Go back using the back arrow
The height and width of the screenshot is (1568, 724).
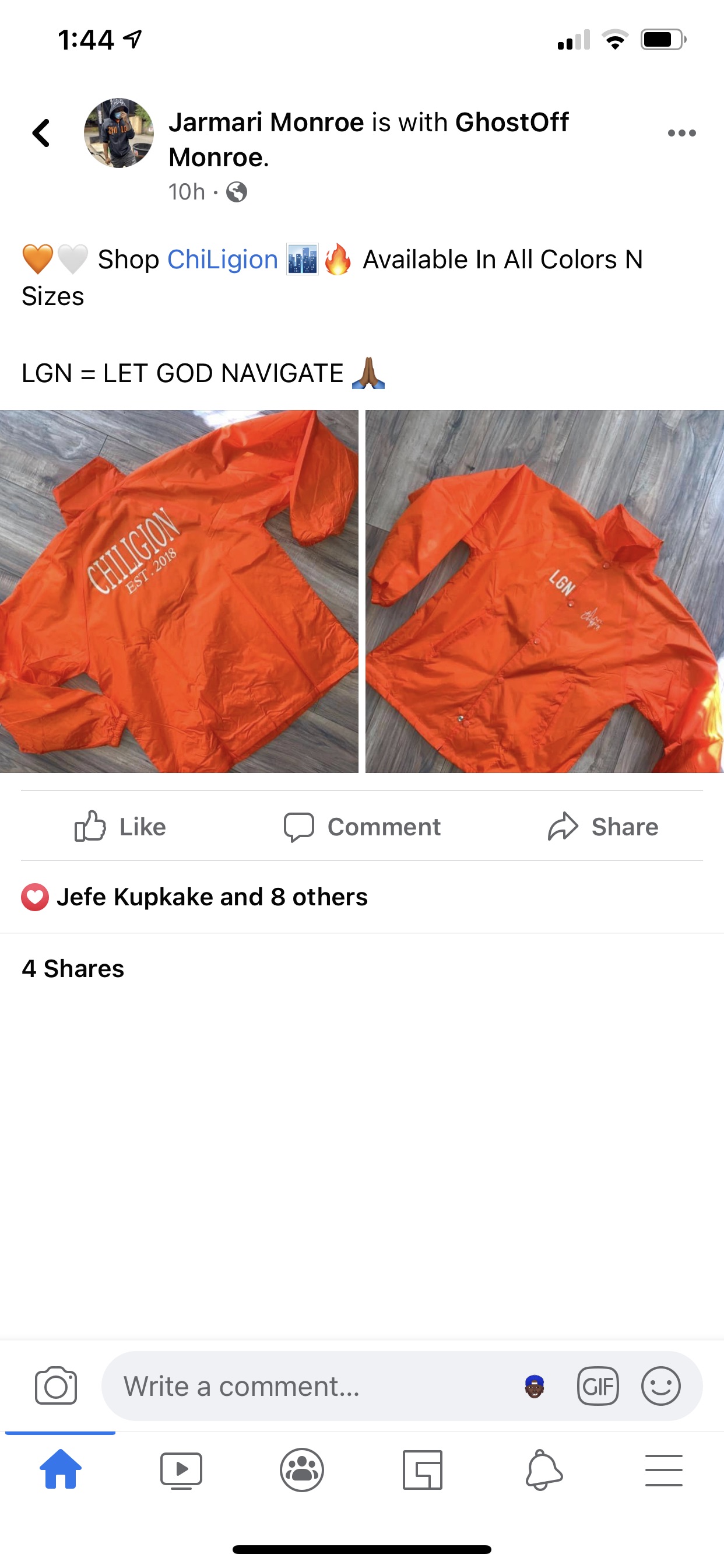pyautogui.click(x=41, y=132)
